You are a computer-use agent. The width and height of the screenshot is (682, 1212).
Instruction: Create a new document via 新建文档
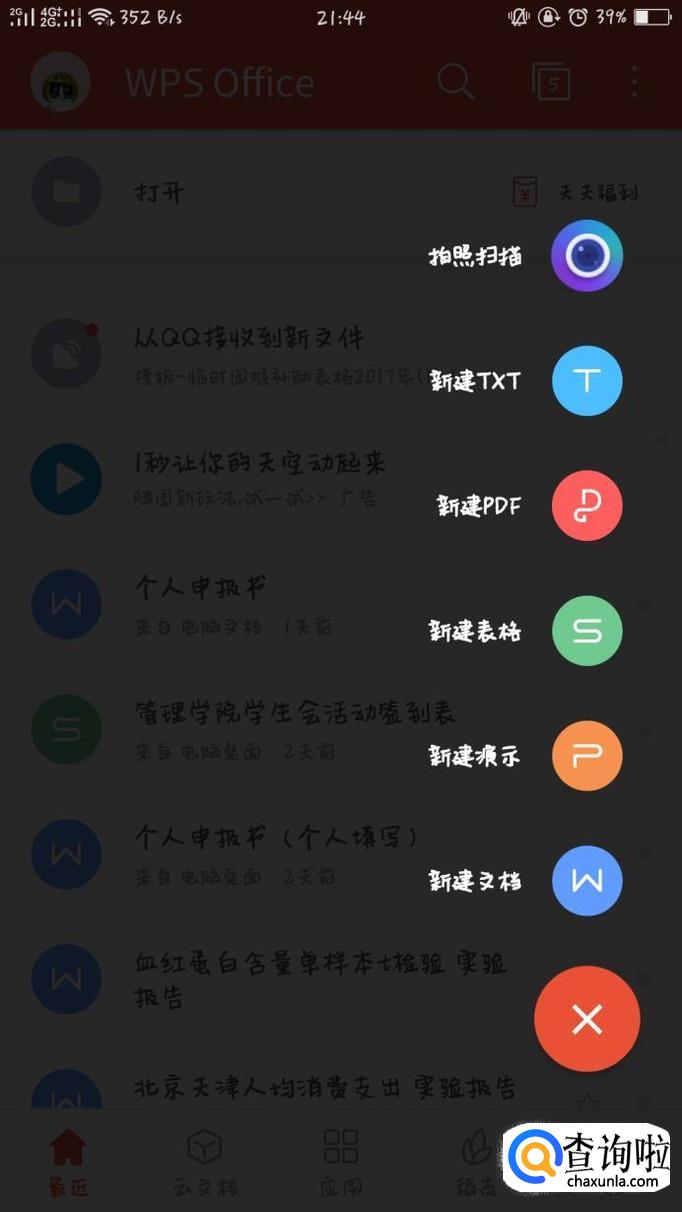[x=587, y=881]
